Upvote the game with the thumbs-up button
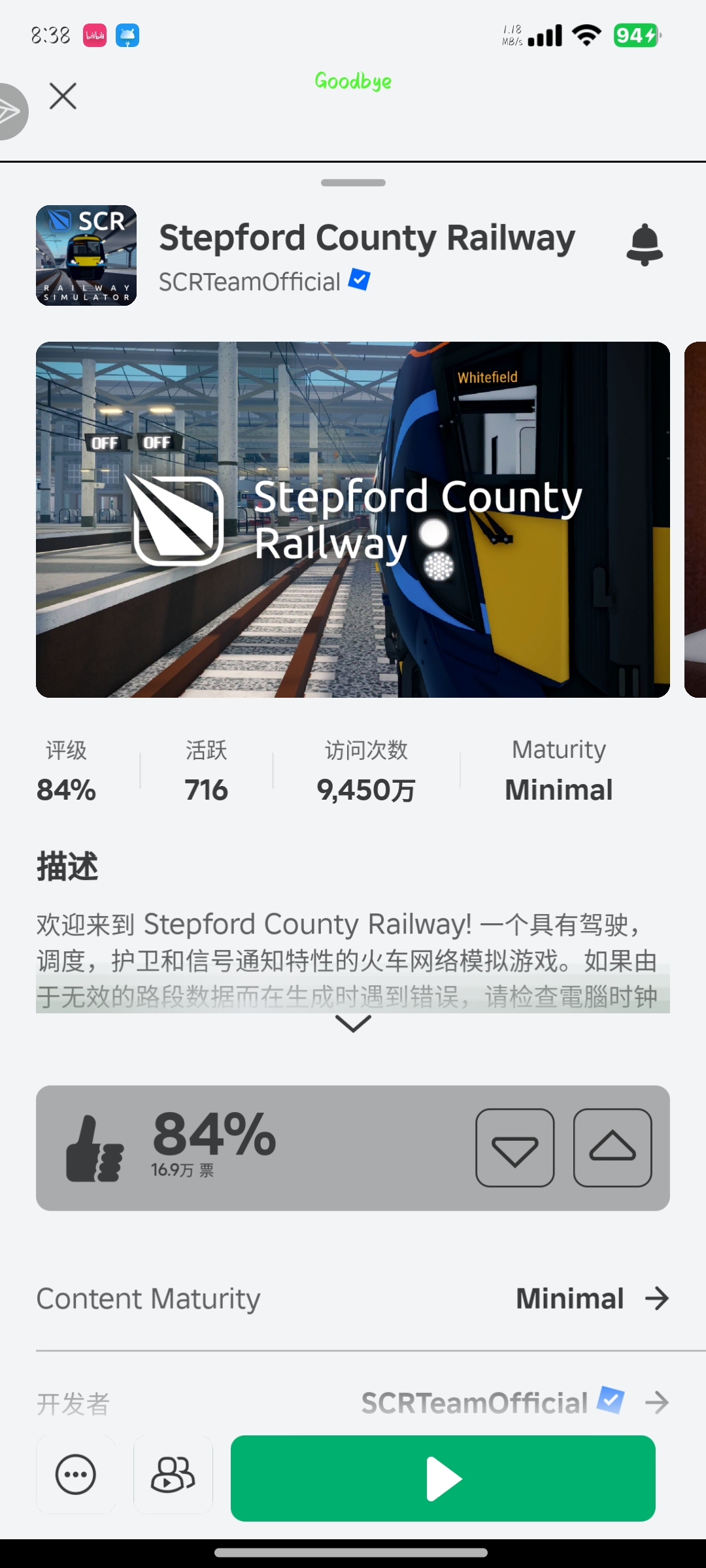 pyautogui.click(x=613, y=1148)
